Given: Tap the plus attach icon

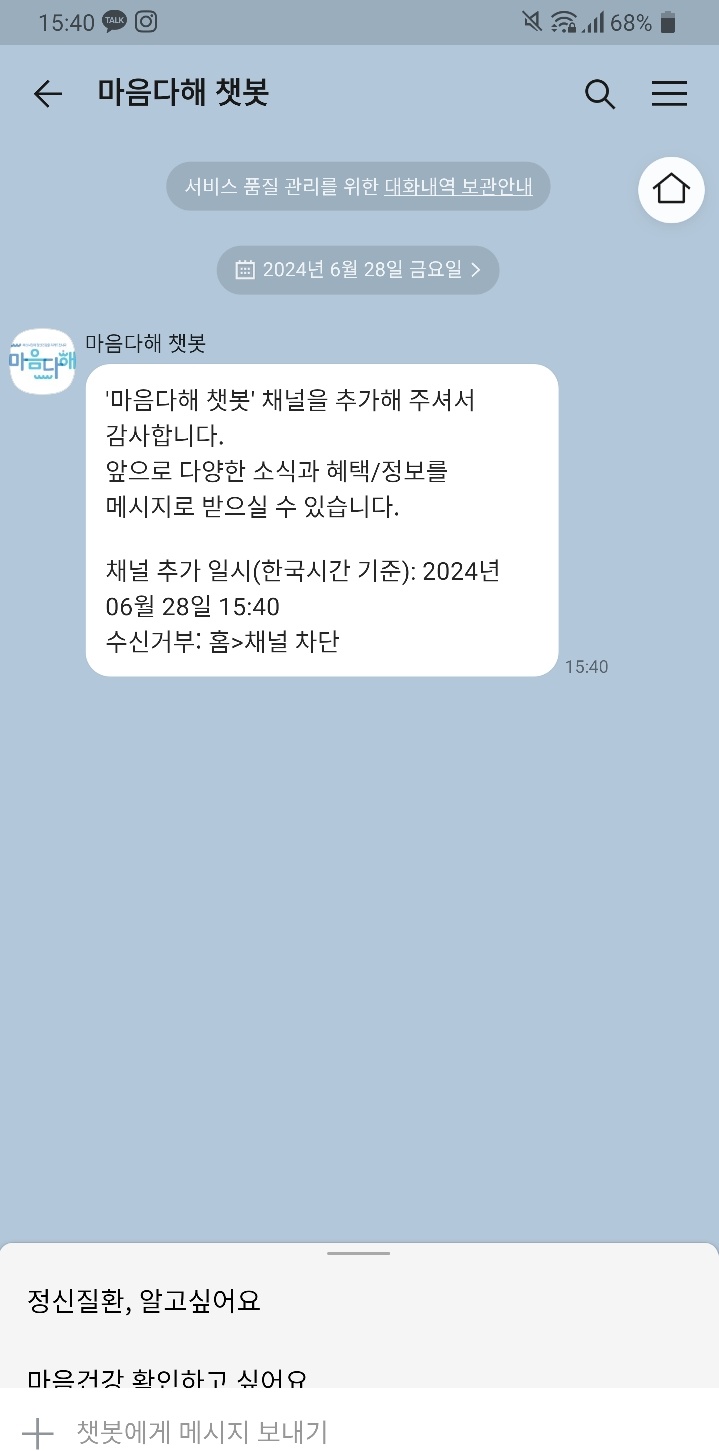Looking at the screenshot, I should [x=37, y=1432].
